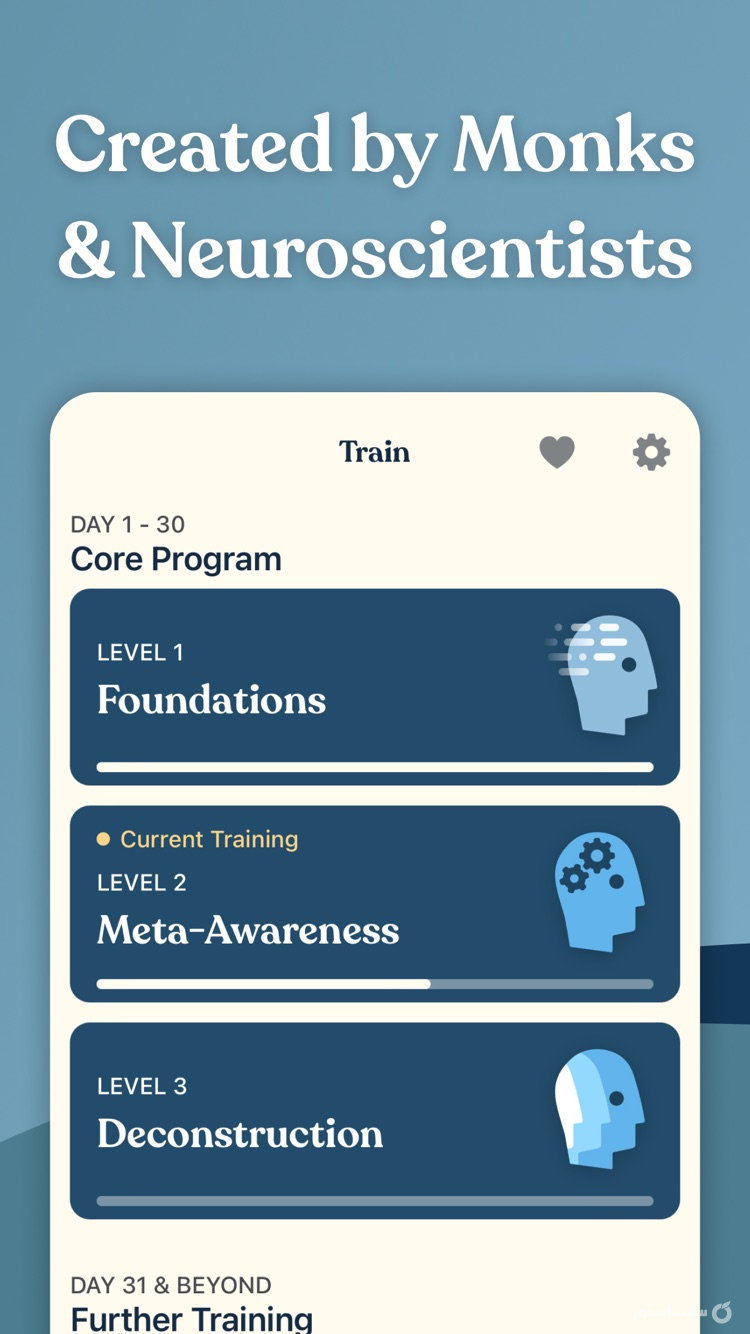750x1334 pixels.
Task: Click the Meta-Awareness progress bar
Action: (374, 983)
